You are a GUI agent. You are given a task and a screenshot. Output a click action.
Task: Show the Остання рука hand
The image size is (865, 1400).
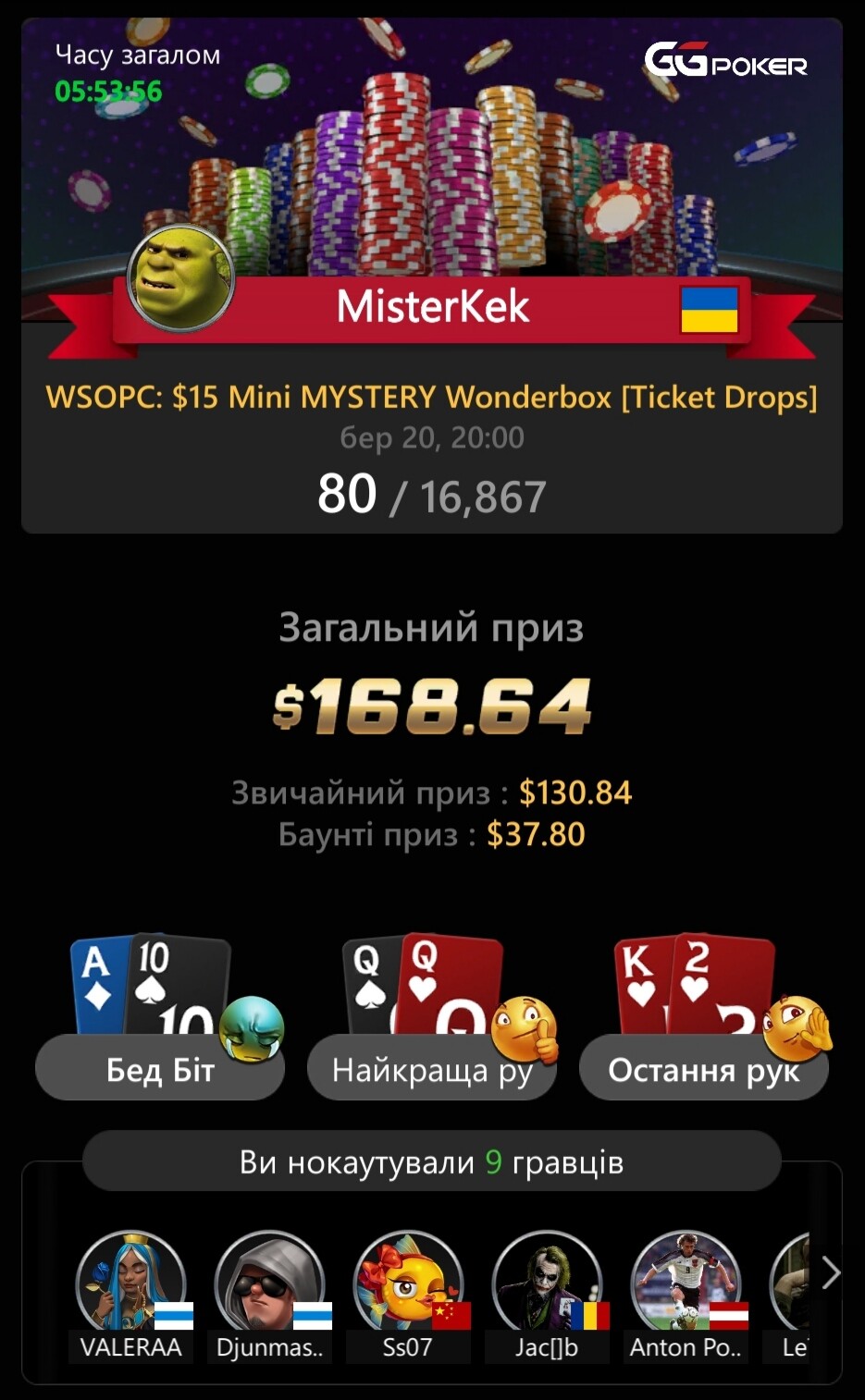[x=704, y=1068]
